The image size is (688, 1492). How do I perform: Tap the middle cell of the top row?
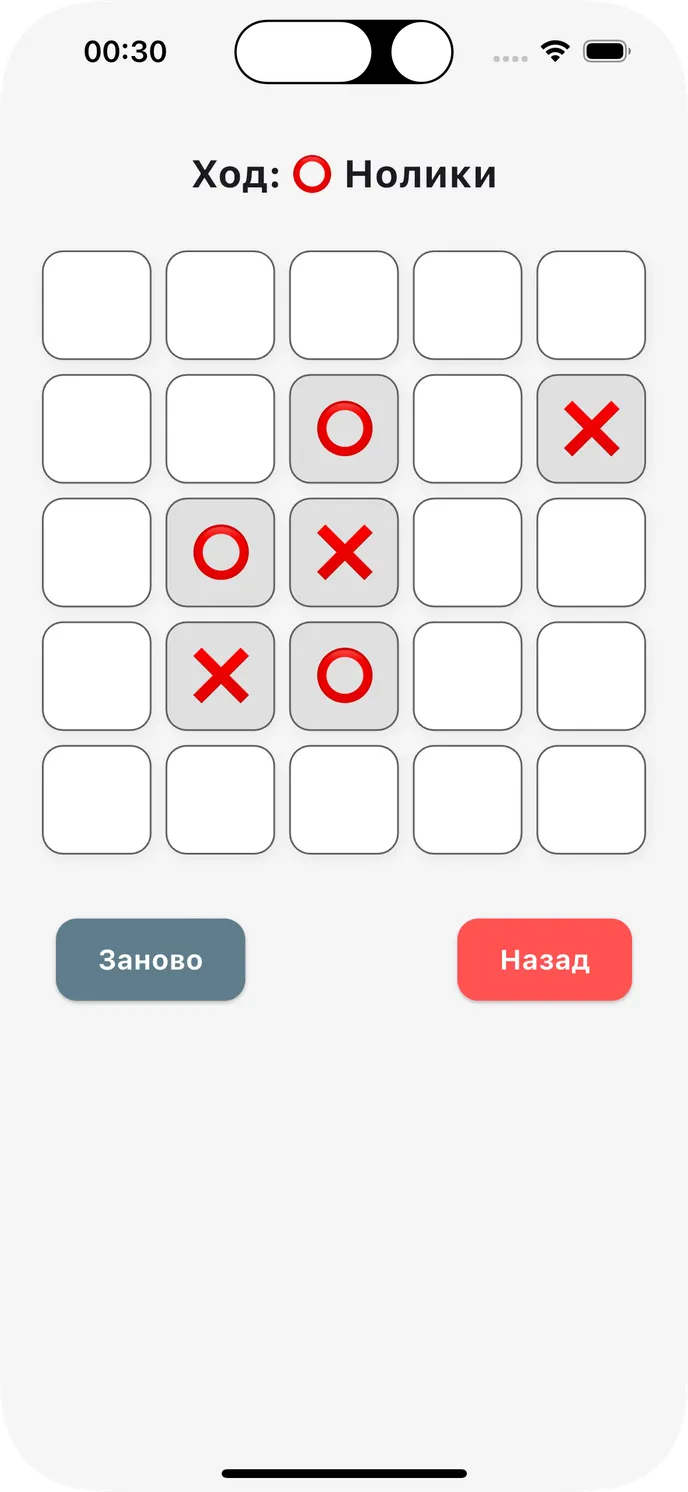coord(344,305)
